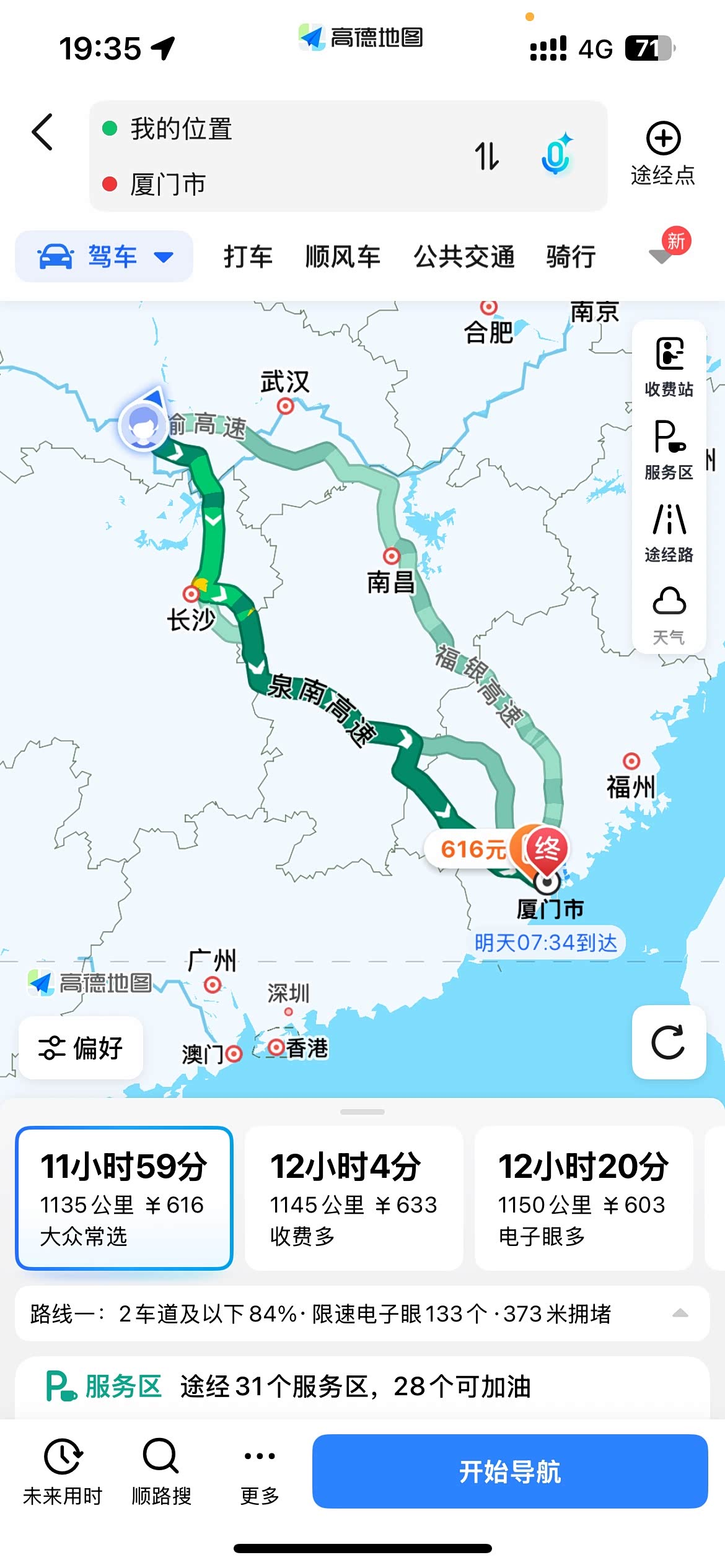Refresh the route with the reload icon
Viewport: 725px width, 1568px height.
click(x=669, y=1042)
